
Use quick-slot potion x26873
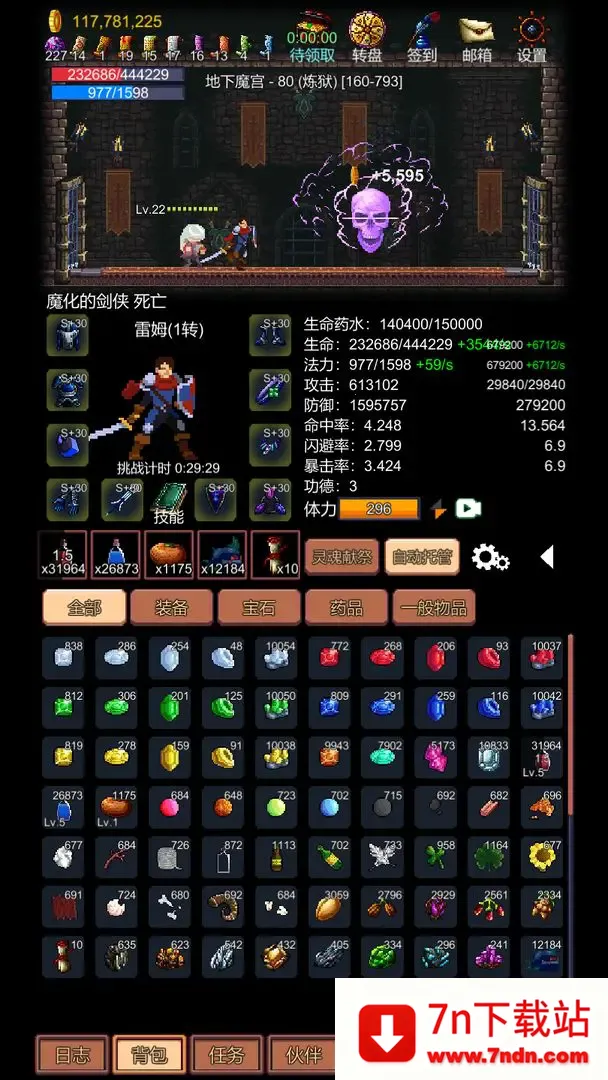pos(115,555)
